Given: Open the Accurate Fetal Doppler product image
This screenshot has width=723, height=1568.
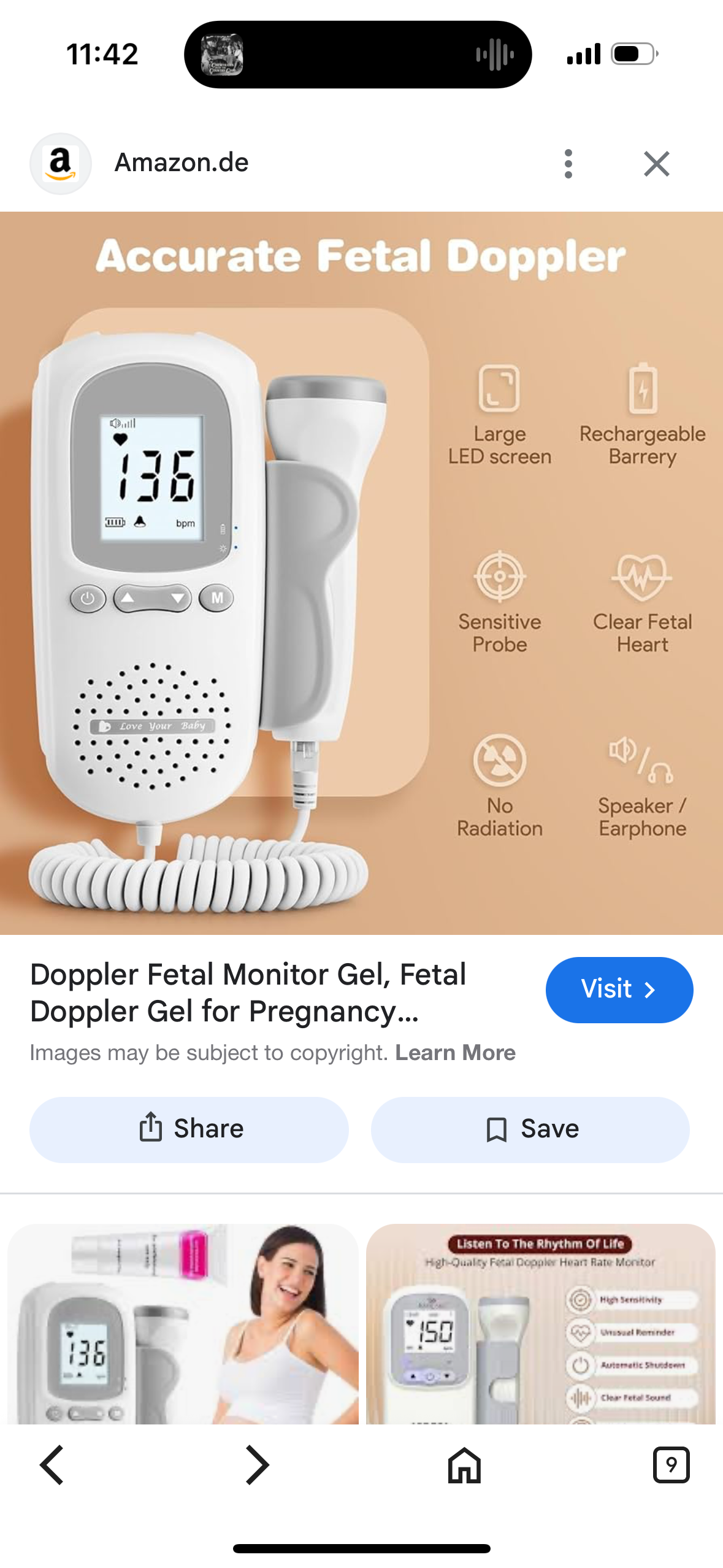Looking at the screenshot, I should pyautogui.click(x=361, y=572).
